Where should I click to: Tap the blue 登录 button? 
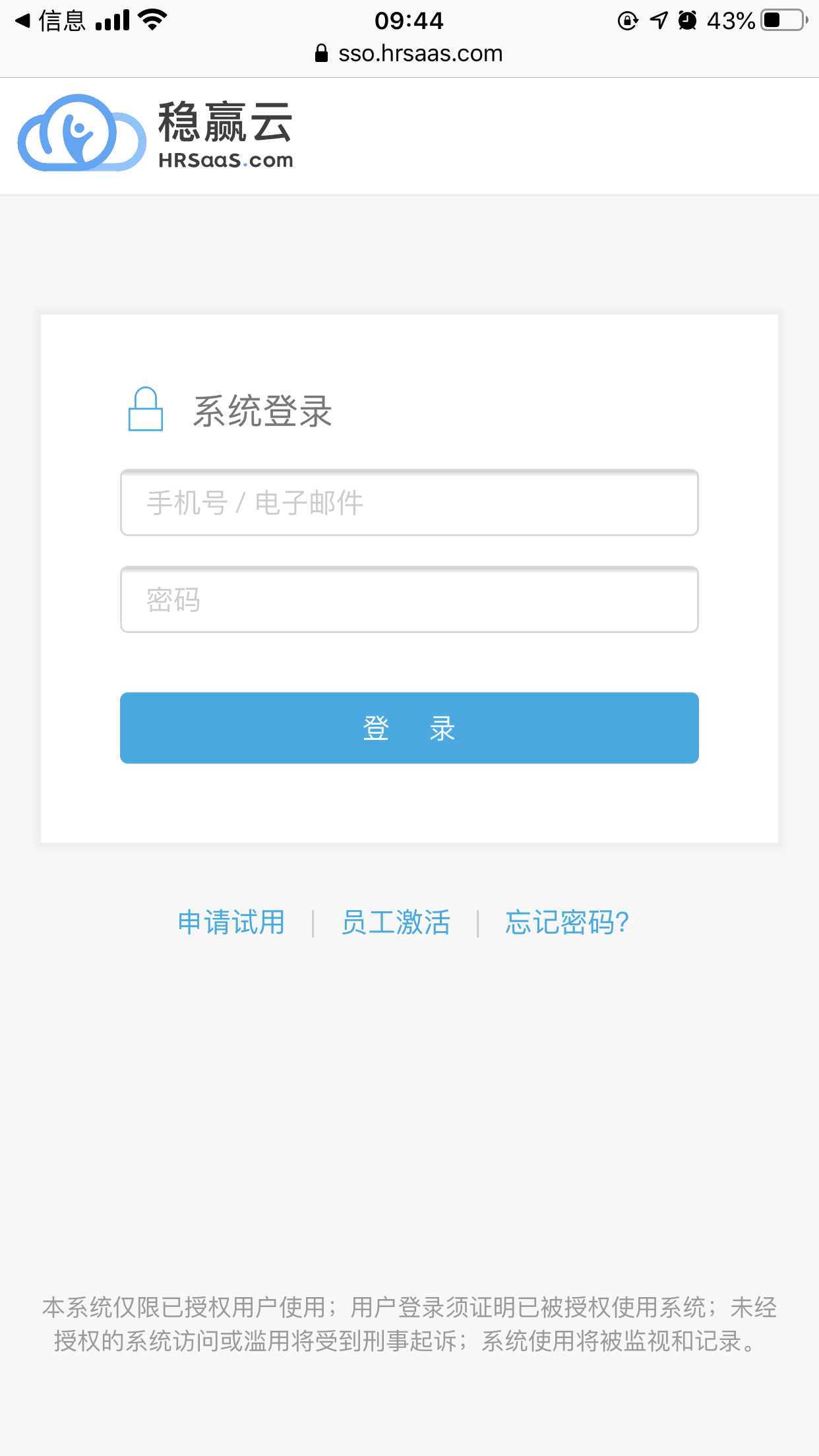tap(409, 728)
